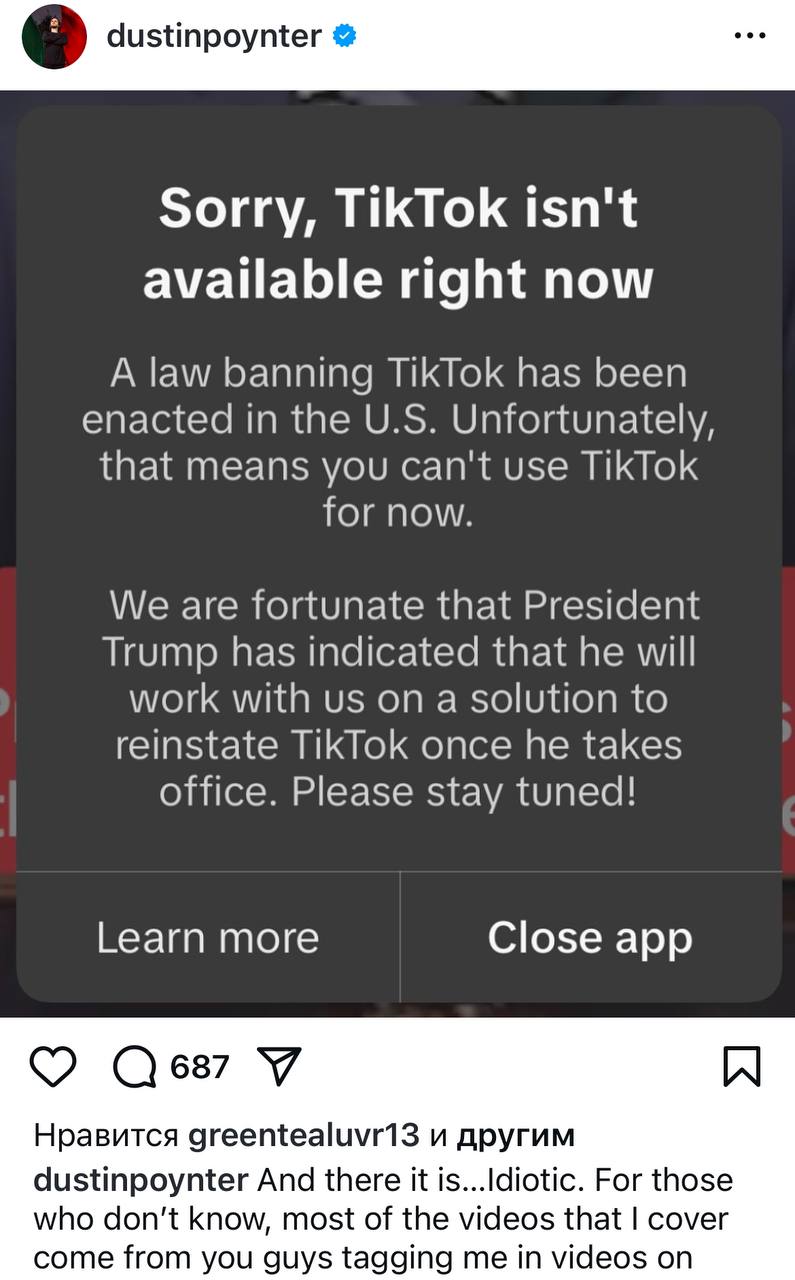Save the post with the bookmark icon
The image size is (795, 1280).
[x=741, y=1068]
